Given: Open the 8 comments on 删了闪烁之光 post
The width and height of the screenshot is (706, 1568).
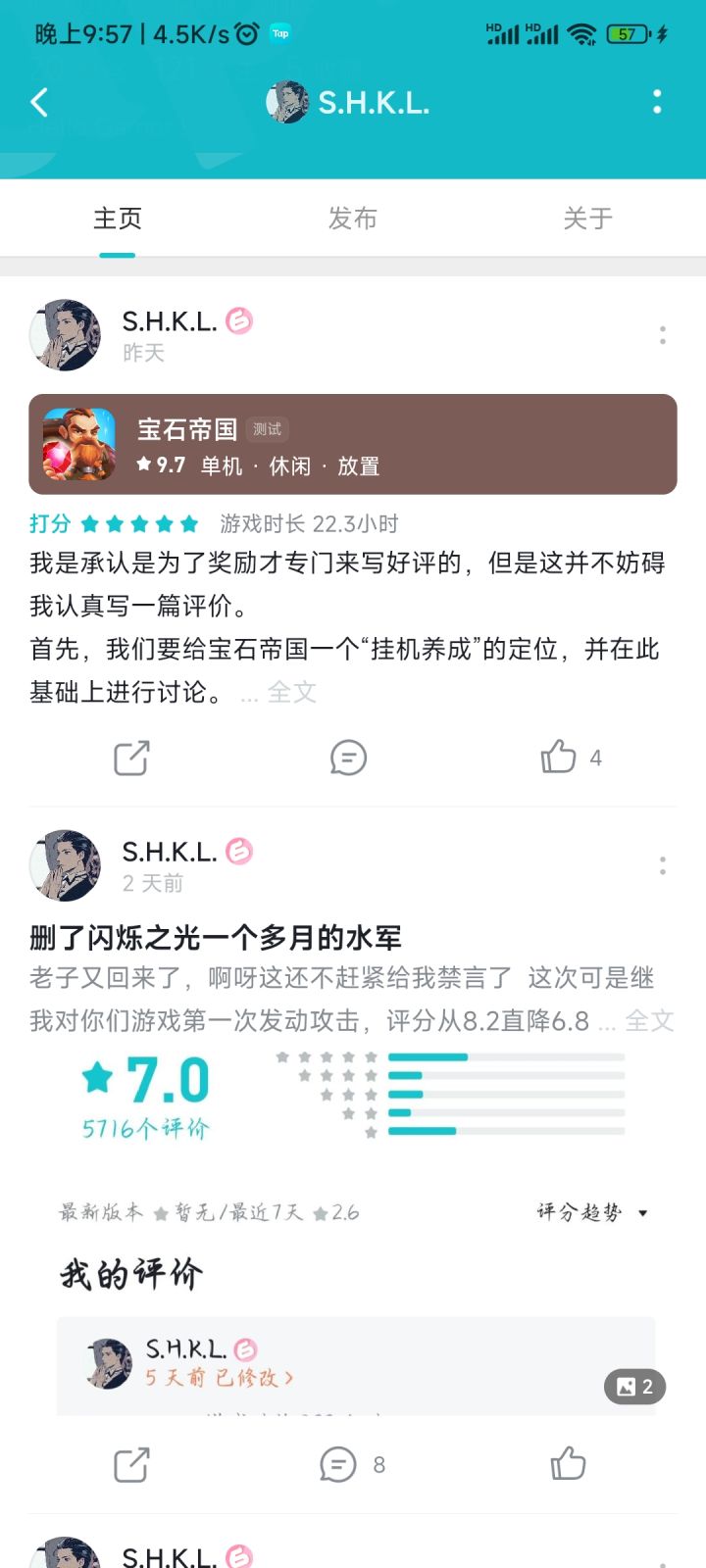Looking at the screenshot, I should click(x=352, y=1465).
